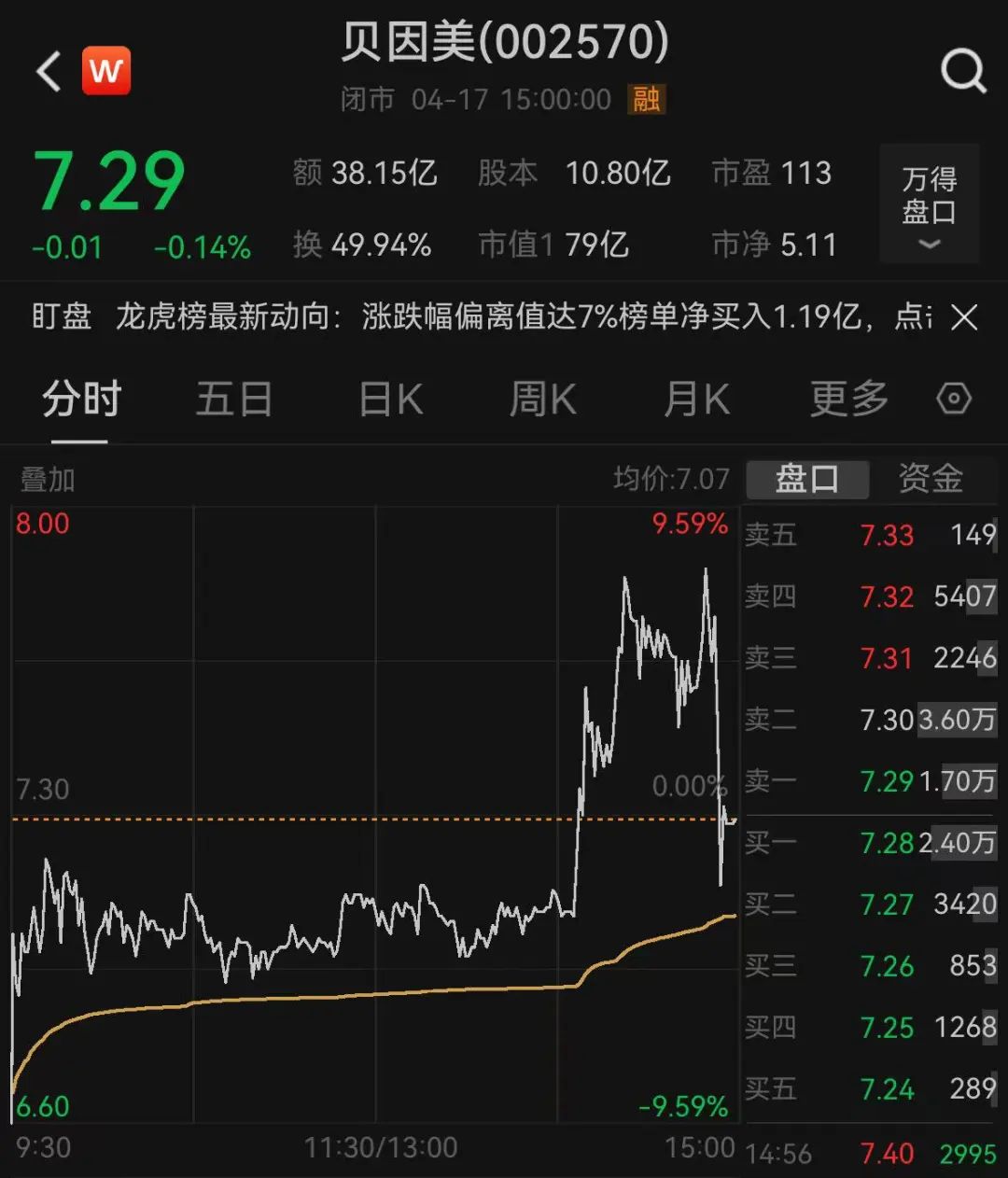The height and width of the screenshot is (1178, 1008).
Task: Tap 叠加 to overlay another index
Action: click(48, 480)
